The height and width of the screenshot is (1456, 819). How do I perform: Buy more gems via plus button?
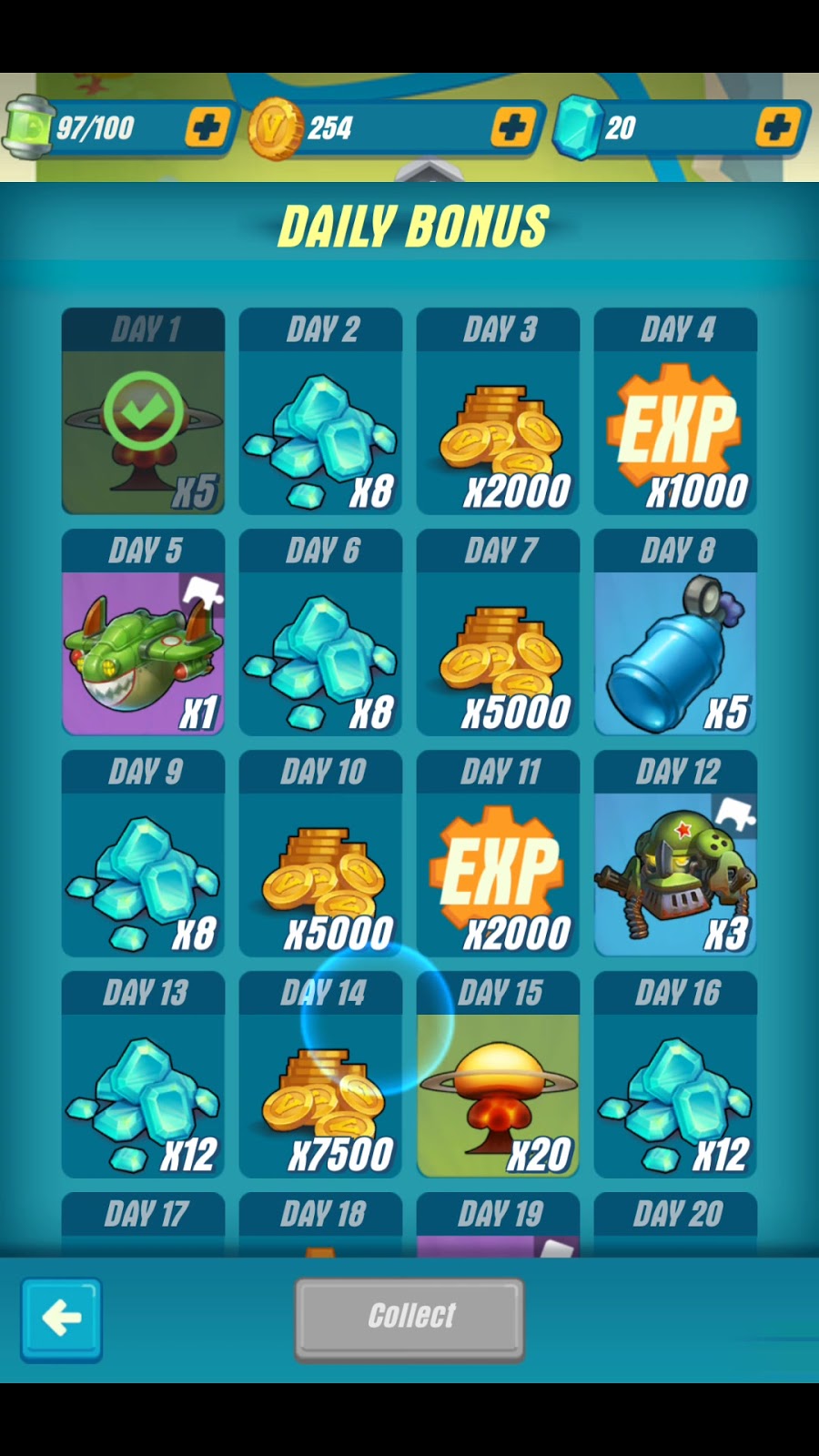[777, 127]
